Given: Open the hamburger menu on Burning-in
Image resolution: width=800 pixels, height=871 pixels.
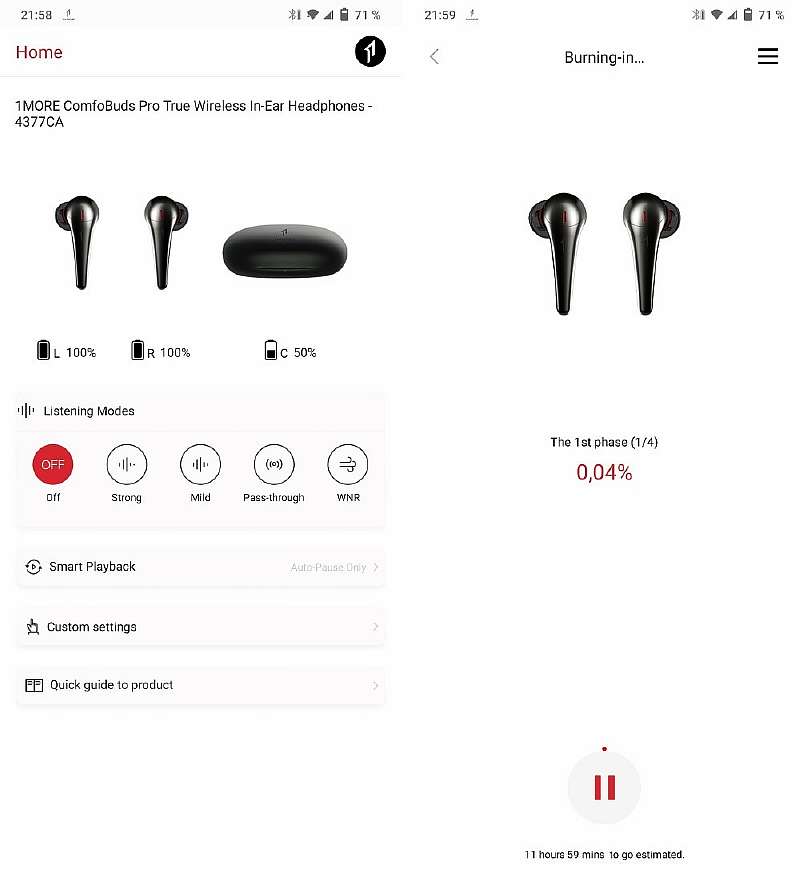Looking at the screenshot, I should click(767, 57).
